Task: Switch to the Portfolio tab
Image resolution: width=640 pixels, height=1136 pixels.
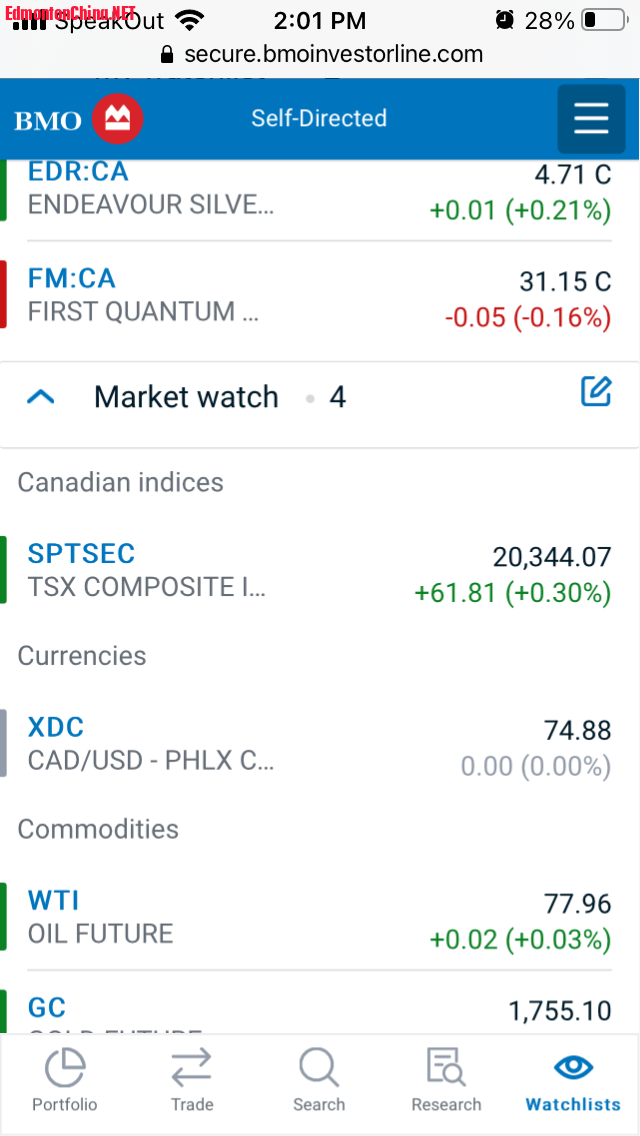Action: [65, 1080]
